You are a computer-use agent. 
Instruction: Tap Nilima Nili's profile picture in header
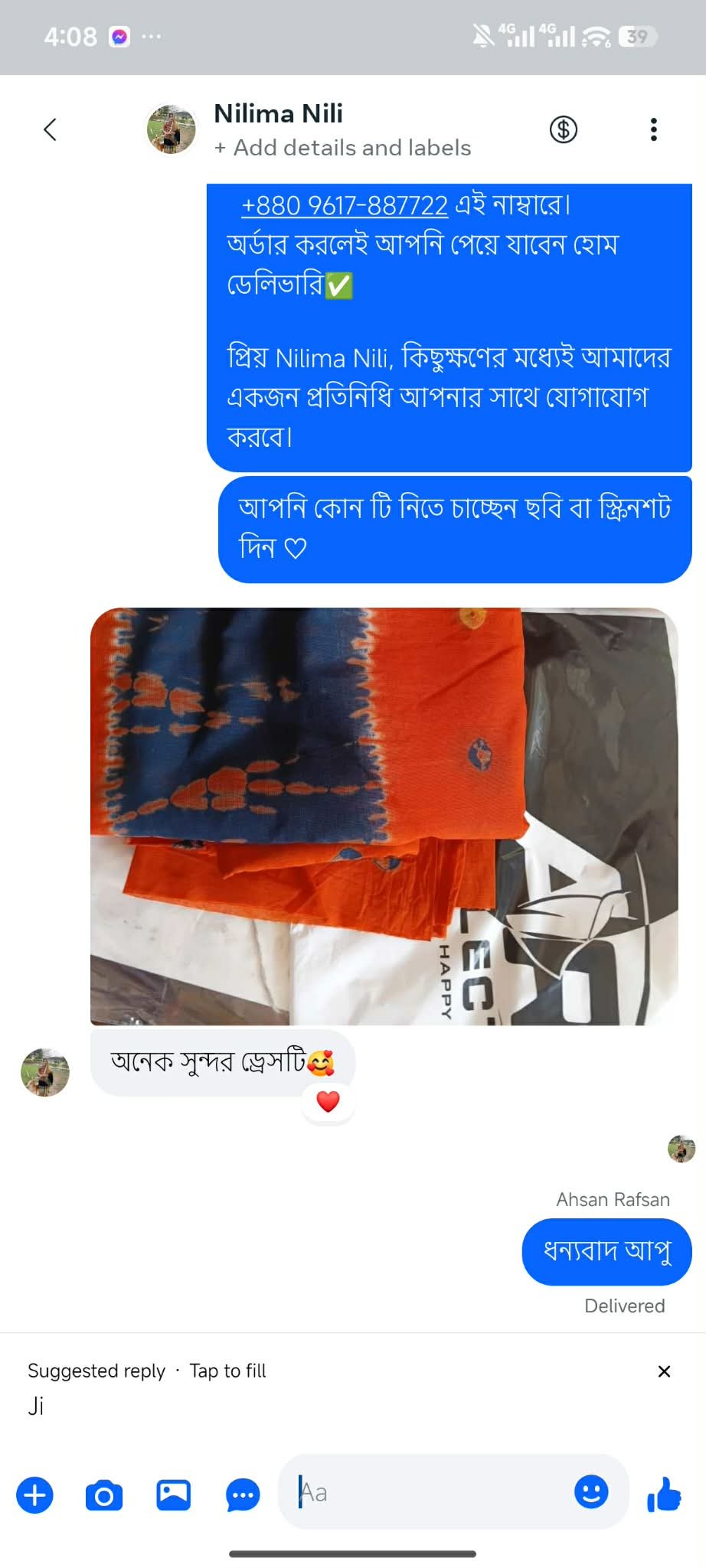[x=170, y=129]
